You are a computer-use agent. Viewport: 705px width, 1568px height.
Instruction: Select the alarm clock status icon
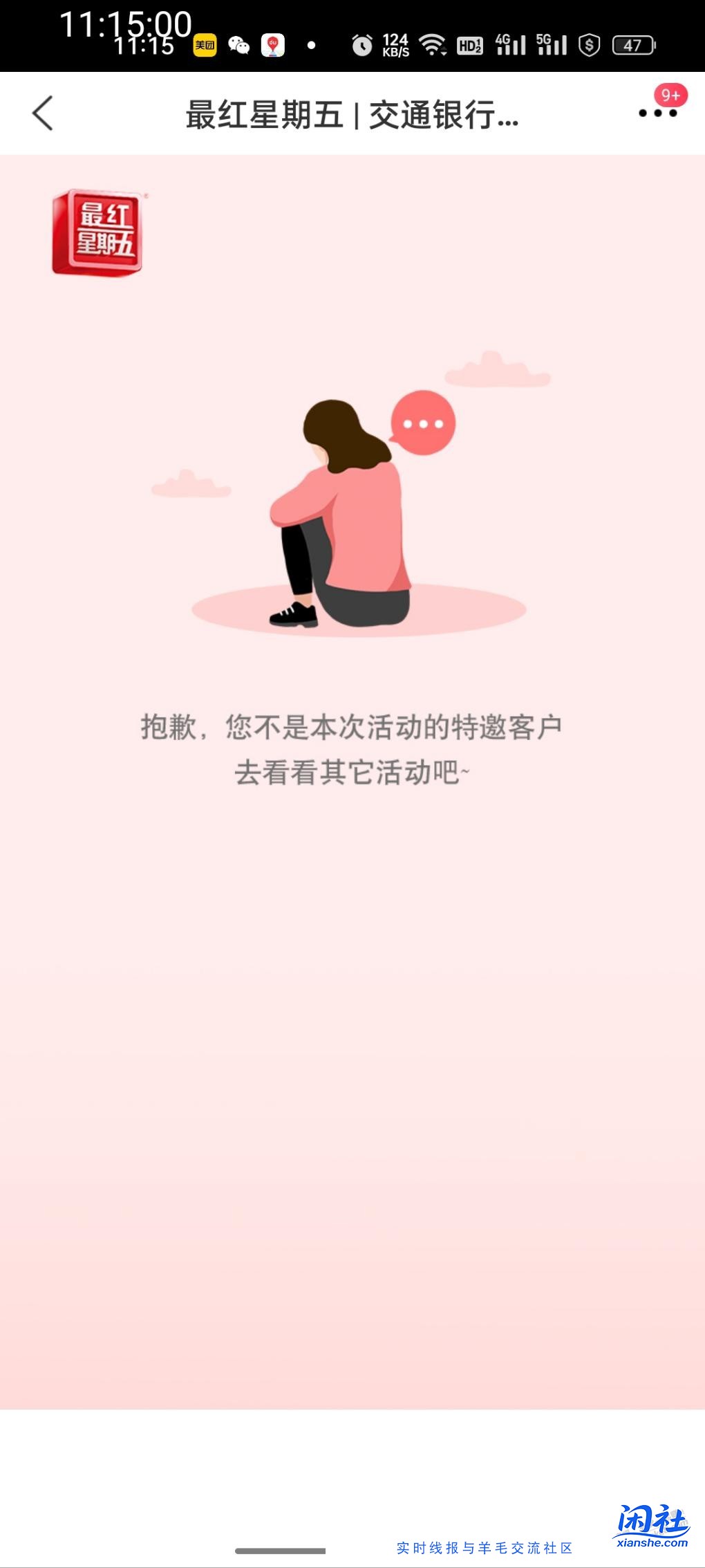(362, 46)
